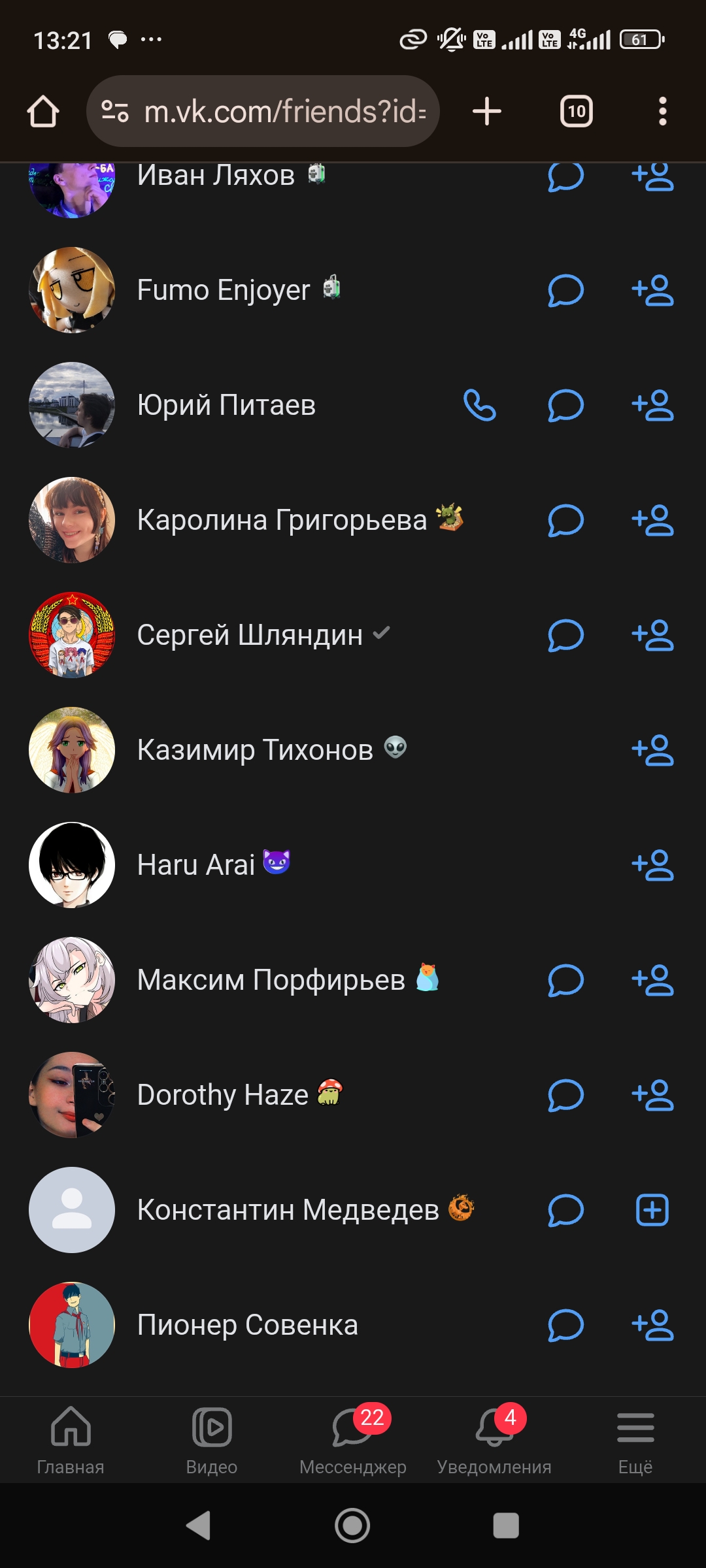Send a message to Сергей Шляндин
The image size is (706, 1568).
(x=565, y=635)
